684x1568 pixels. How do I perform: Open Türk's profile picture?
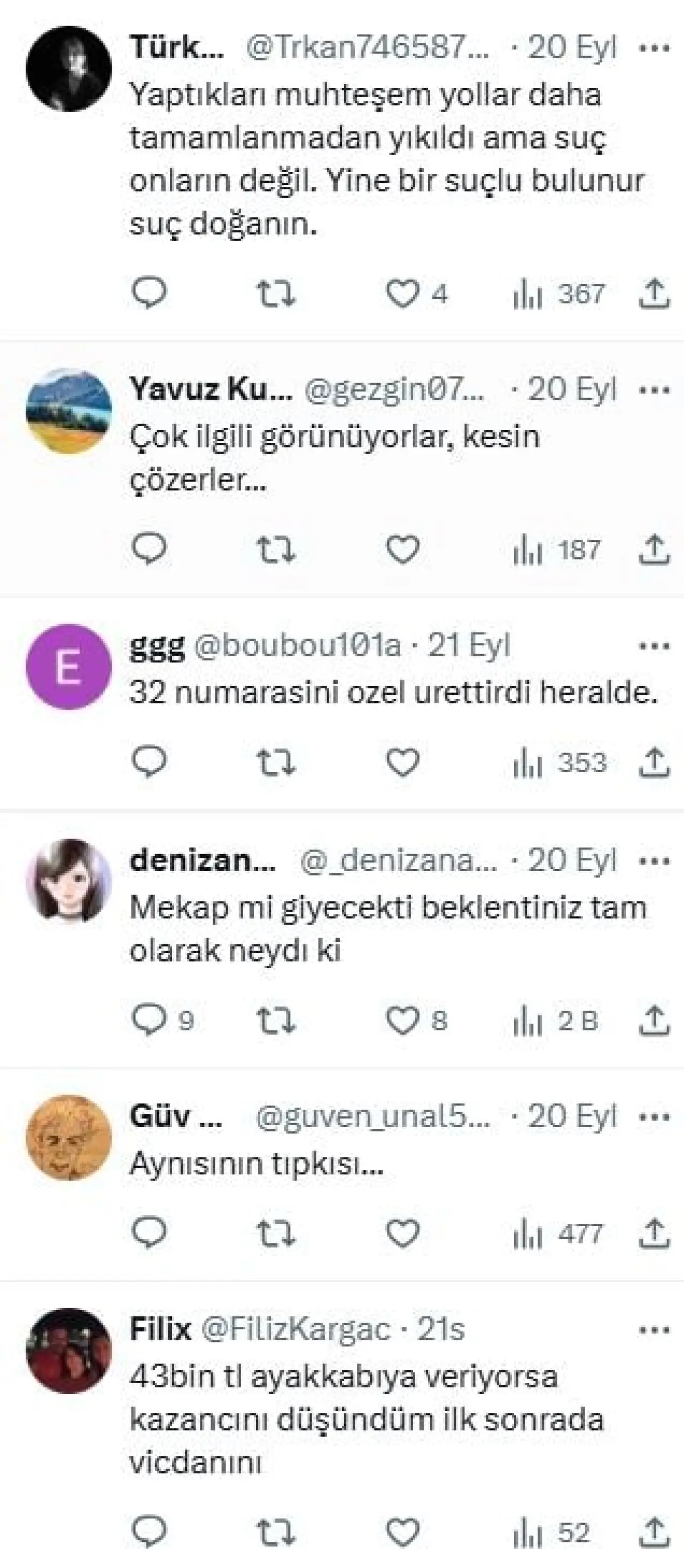(x=68, y=68)
